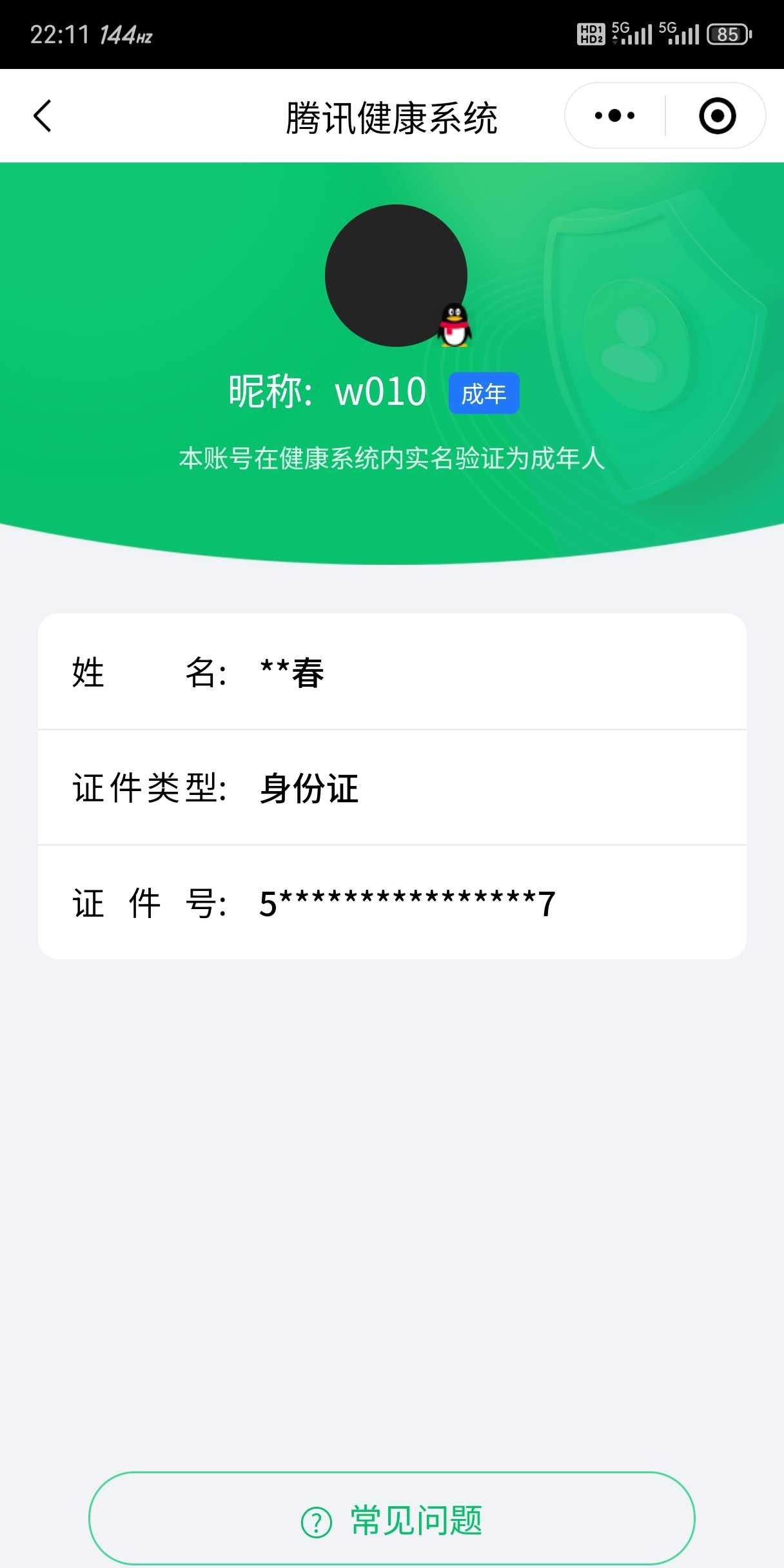Viewport: 784px width, 1568px height.
Task: Tap the back chevron to return
Action: click(41, 115)
